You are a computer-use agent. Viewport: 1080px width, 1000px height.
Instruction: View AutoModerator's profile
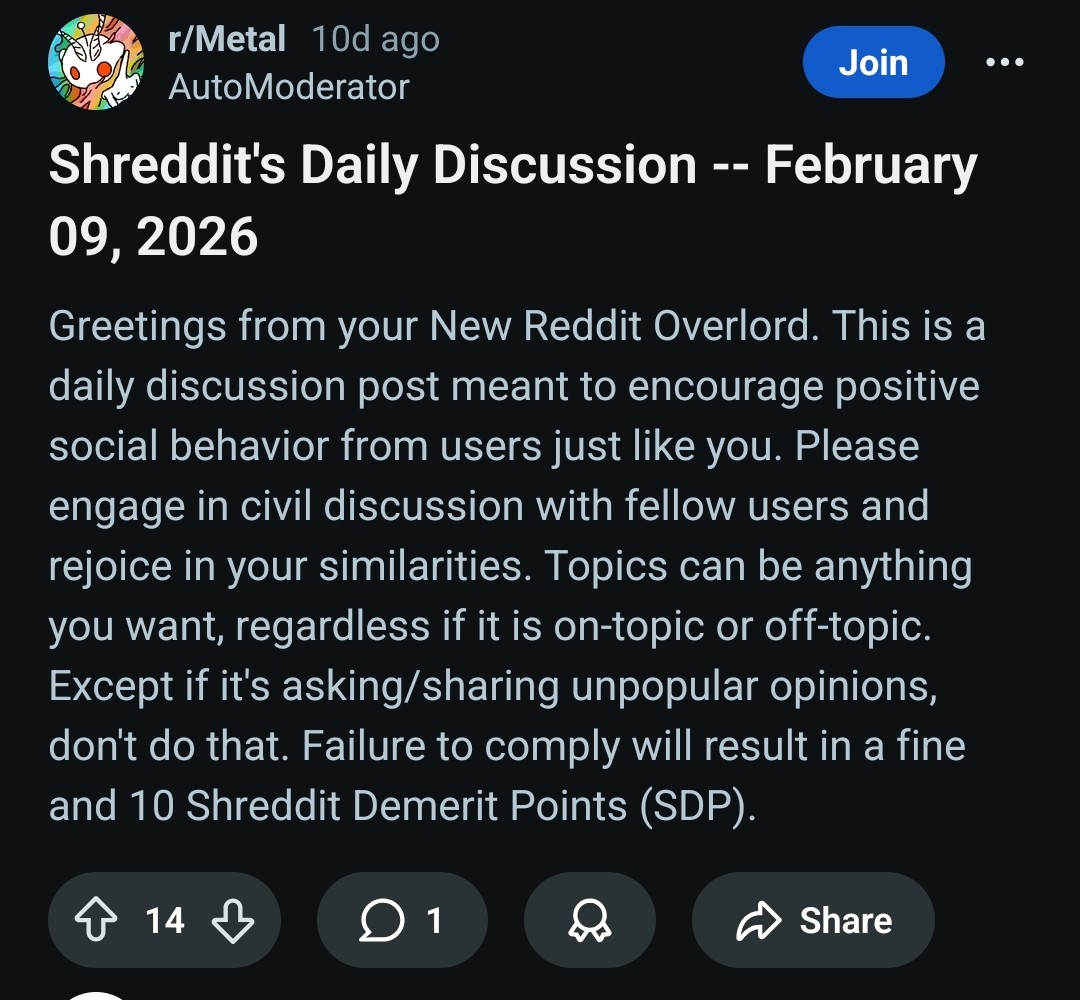289,87
